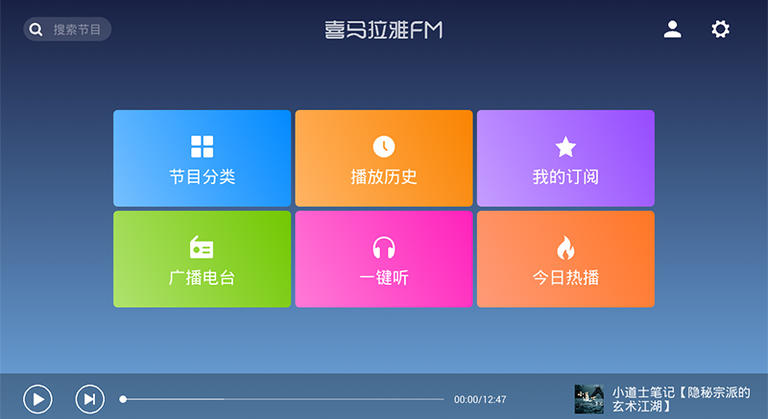Select the 一键听 tile

coord(384,259)
